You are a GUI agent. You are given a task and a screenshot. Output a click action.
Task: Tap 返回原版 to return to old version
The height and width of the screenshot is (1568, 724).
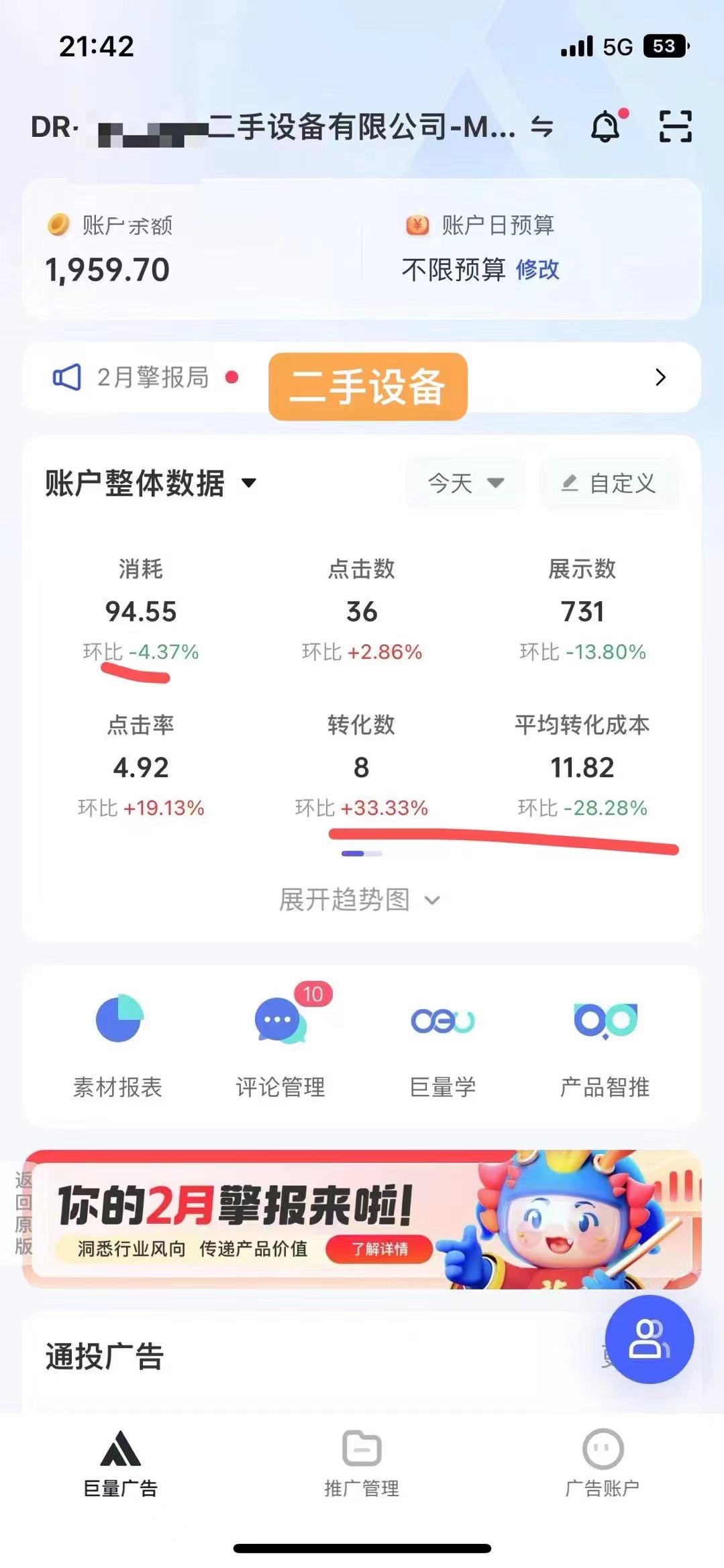click(x=23, y=1213)
